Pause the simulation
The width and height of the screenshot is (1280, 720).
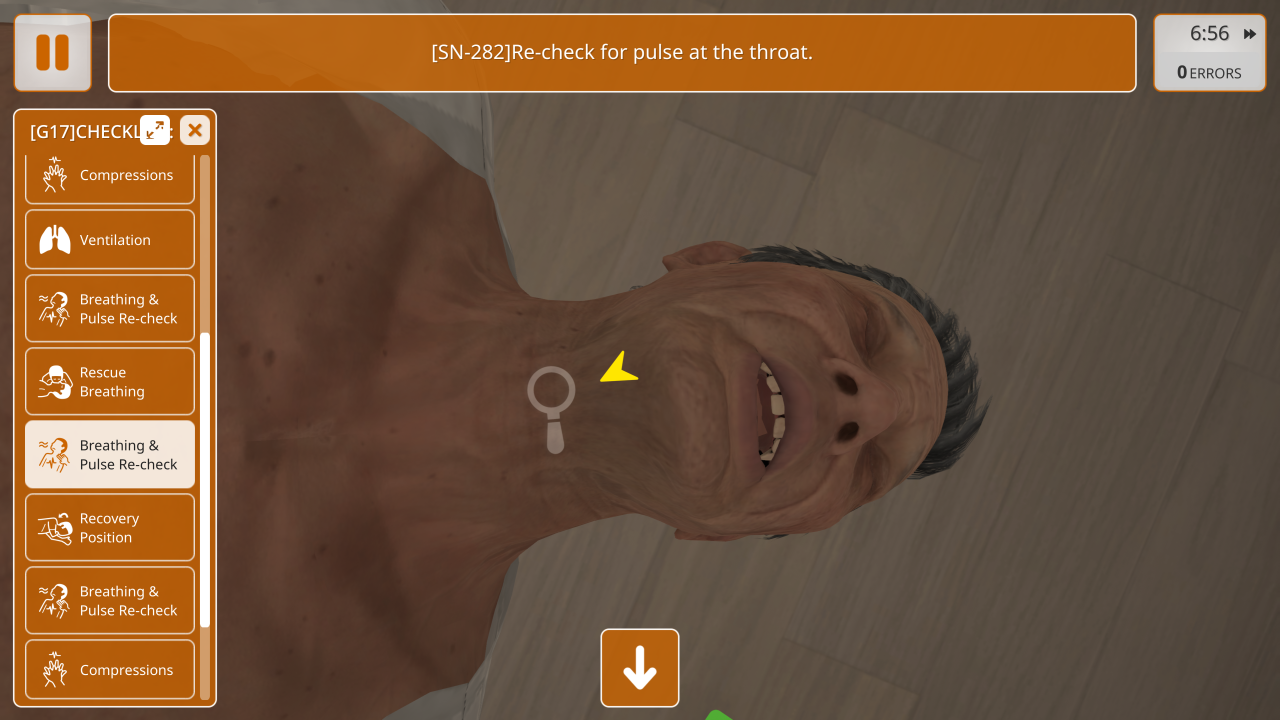52,53
